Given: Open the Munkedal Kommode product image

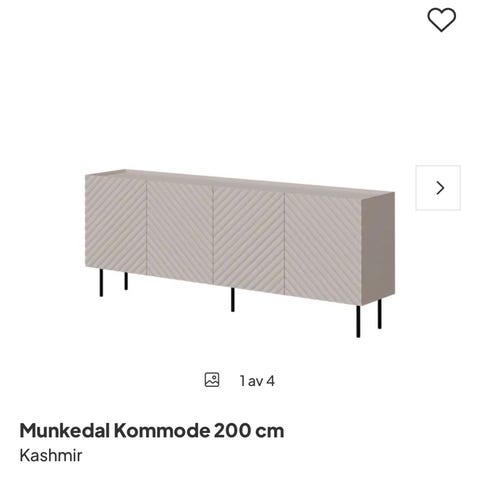Looking at the screenshot, I should click(240, 253).
